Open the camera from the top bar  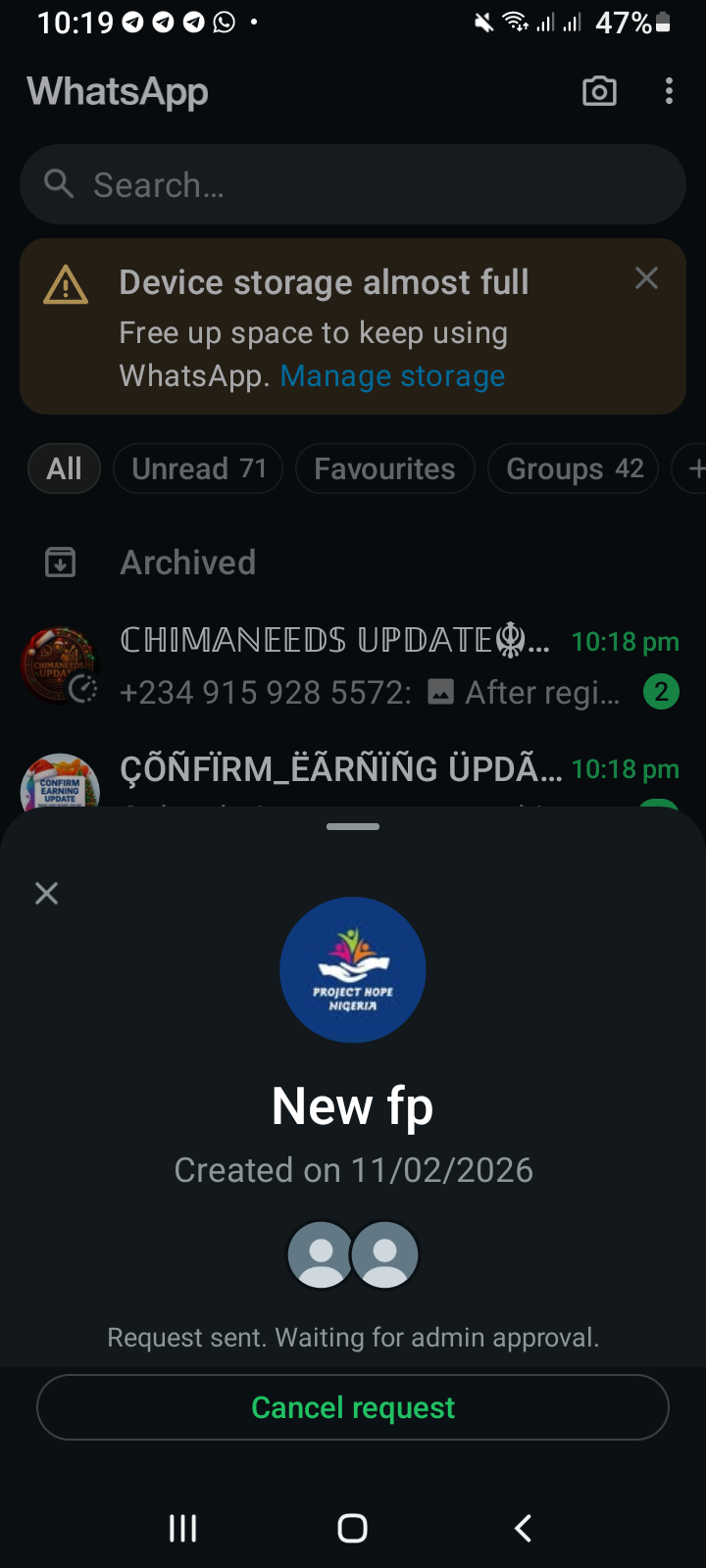point(599,92)
